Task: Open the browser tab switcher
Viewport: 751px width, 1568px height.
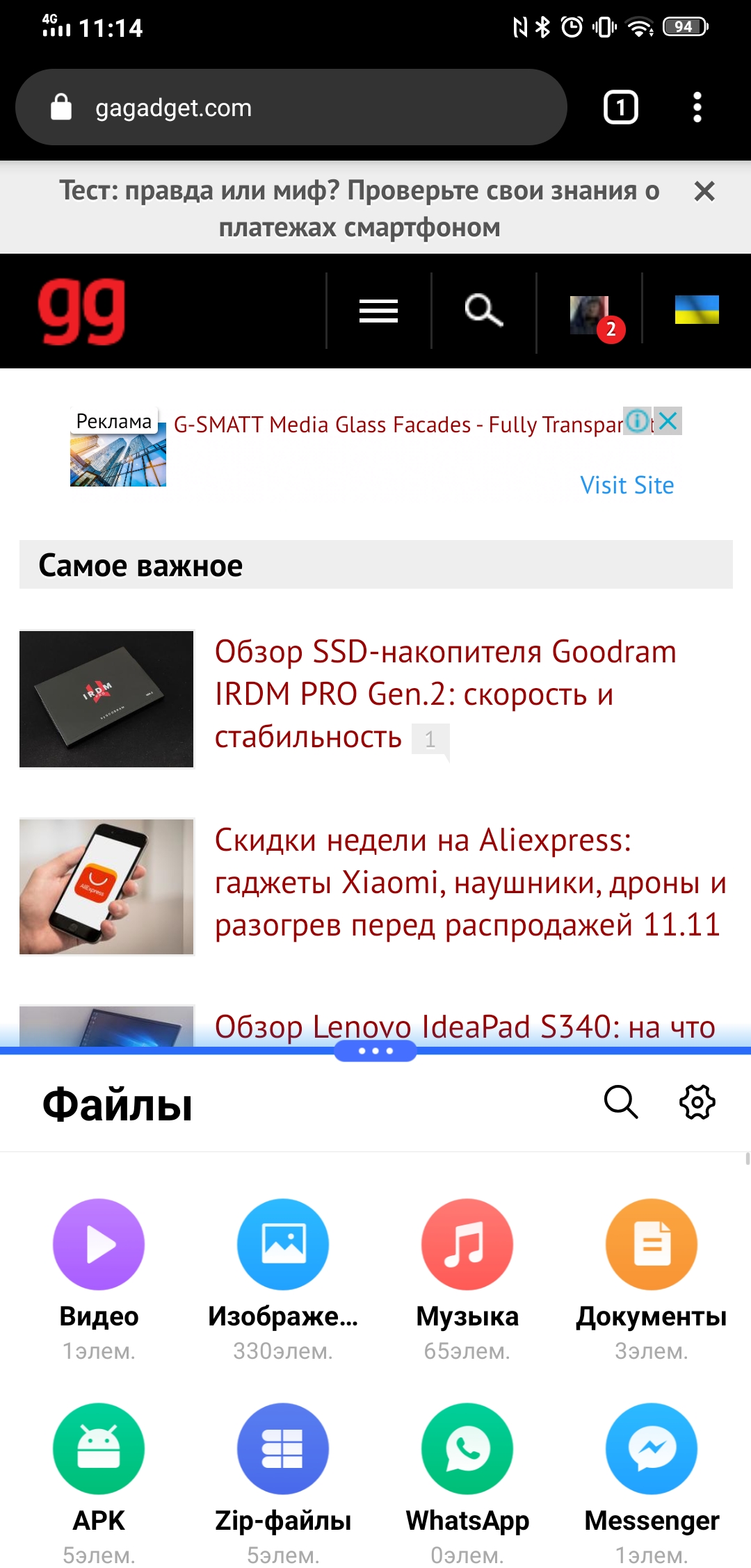Action: [x=620, y=108]
